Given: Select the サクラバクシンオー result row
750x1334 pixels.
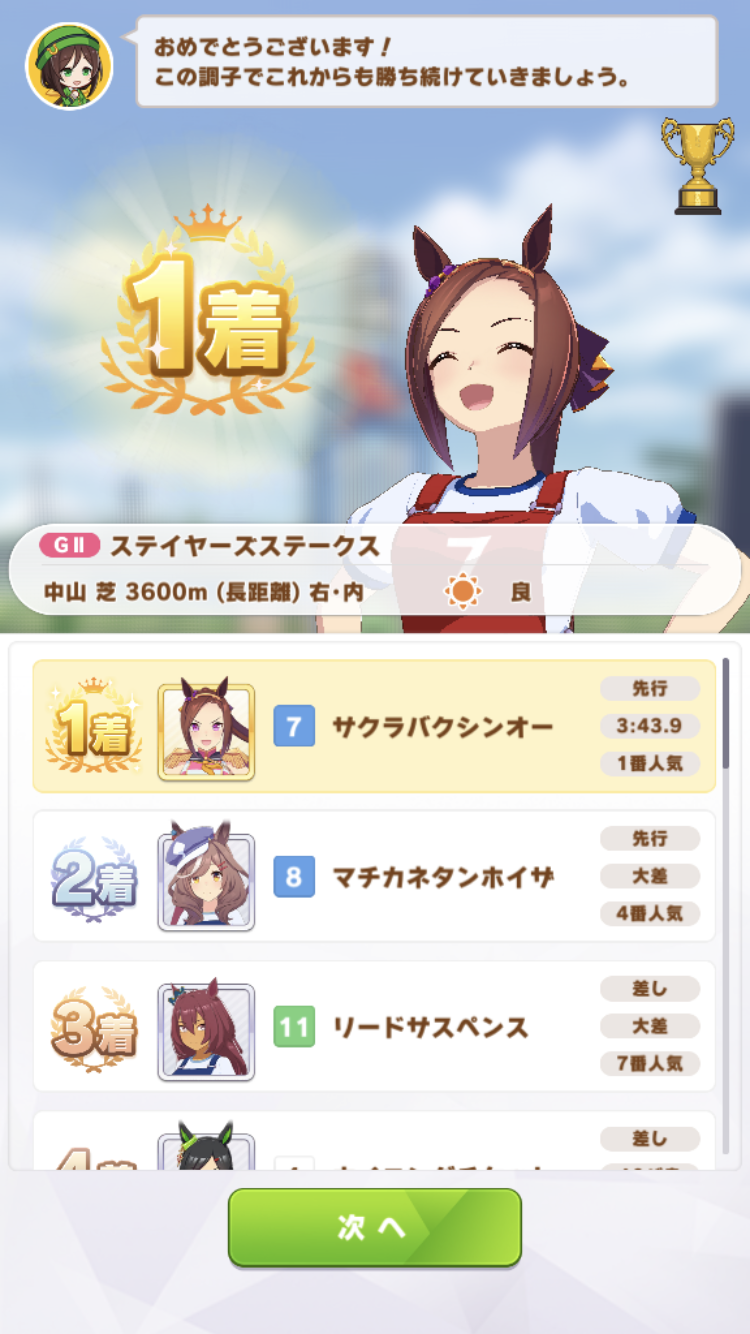Looking at the screenshot, I should [374, 727].
